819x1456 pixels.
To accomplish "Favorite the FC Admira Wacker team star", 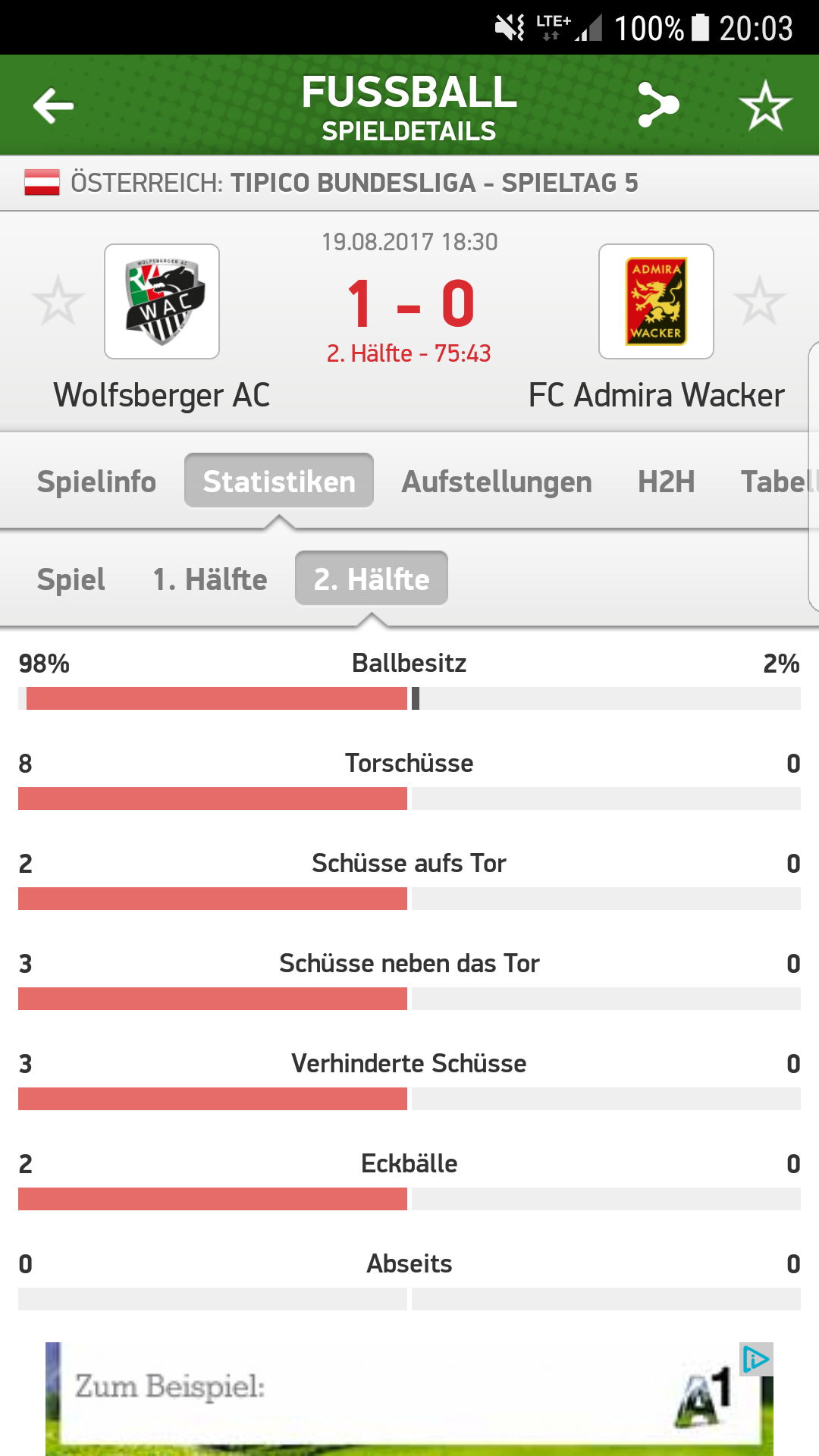I will pos(759,301).
